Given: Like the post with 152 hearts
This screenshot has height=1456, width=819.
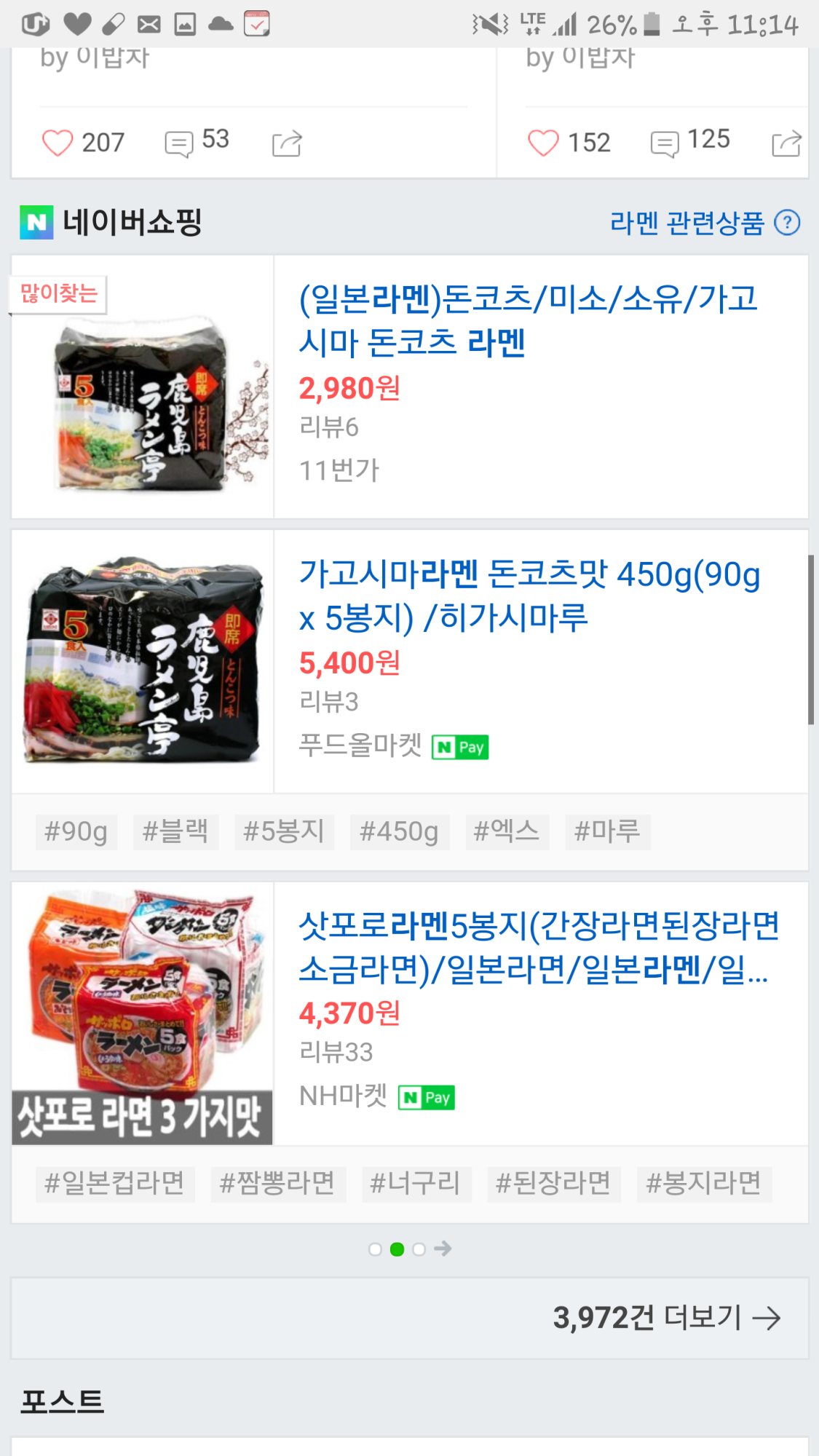Looking at the screenshot, I should pos(543,143).
